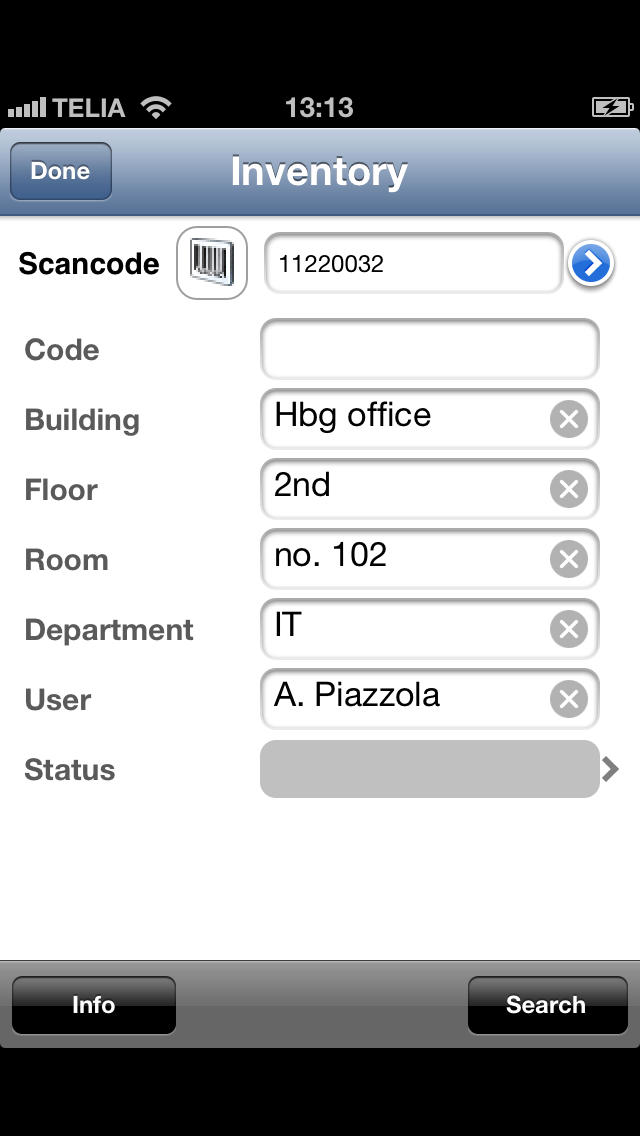The width and height of the screenshot is (640, 1136).
Task: Clear the Floor field value
Action: 568,489
